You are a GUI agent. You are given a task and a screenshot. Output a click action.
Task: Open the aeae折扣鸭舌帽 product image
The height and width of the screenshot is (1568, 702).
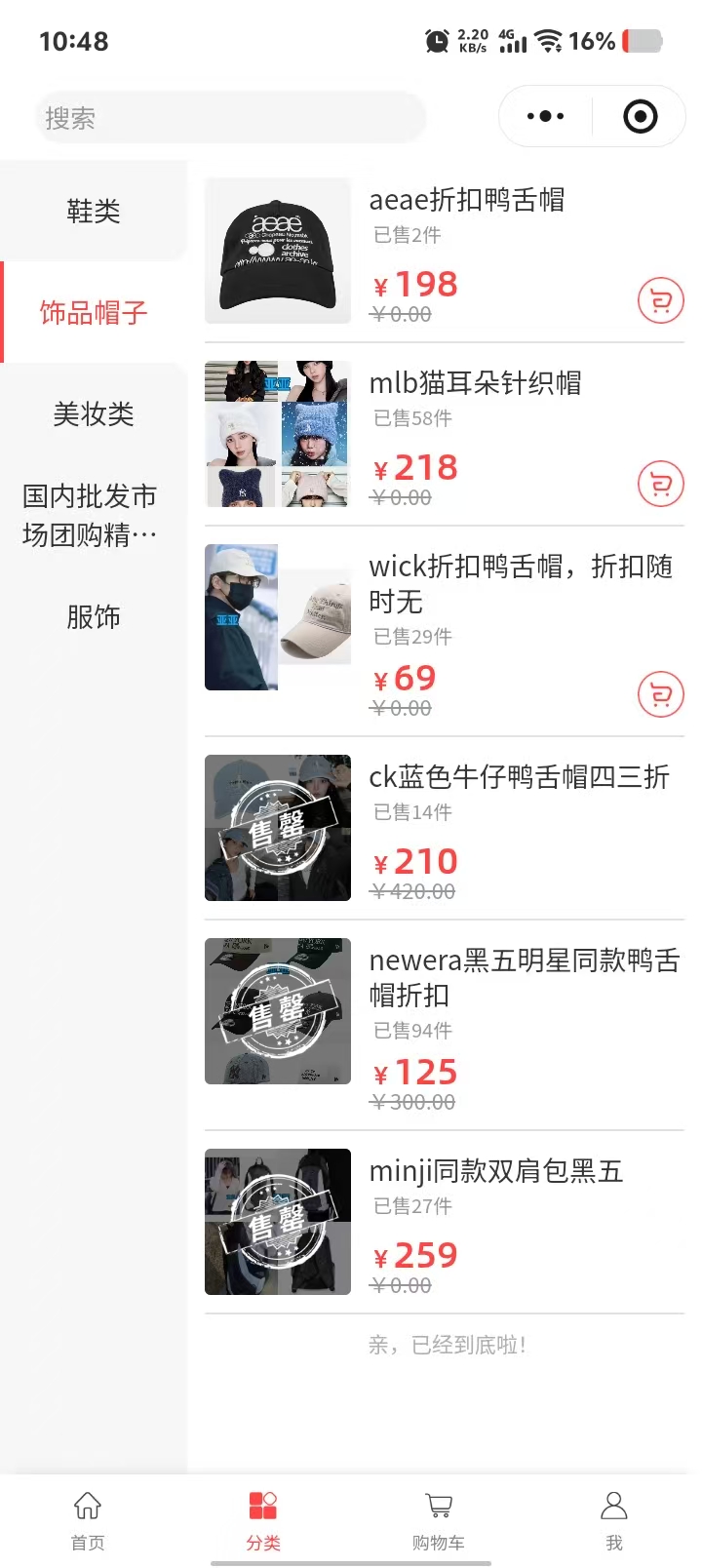click(x=278, y=251)
